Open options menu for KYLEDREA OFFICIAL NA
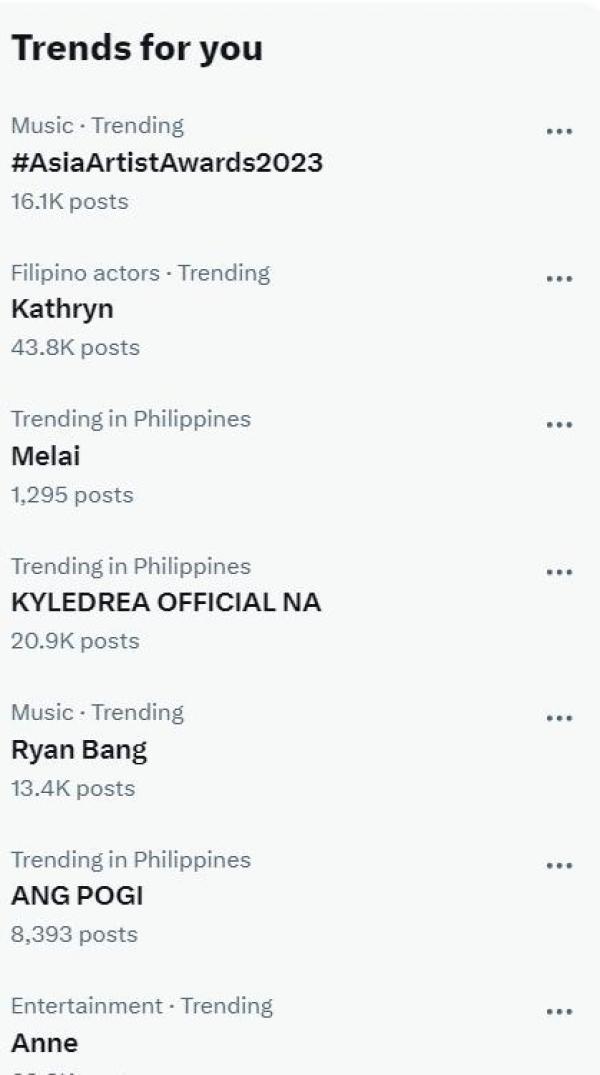Viewport: 600px width, 1075px height. tap(559, 572)
